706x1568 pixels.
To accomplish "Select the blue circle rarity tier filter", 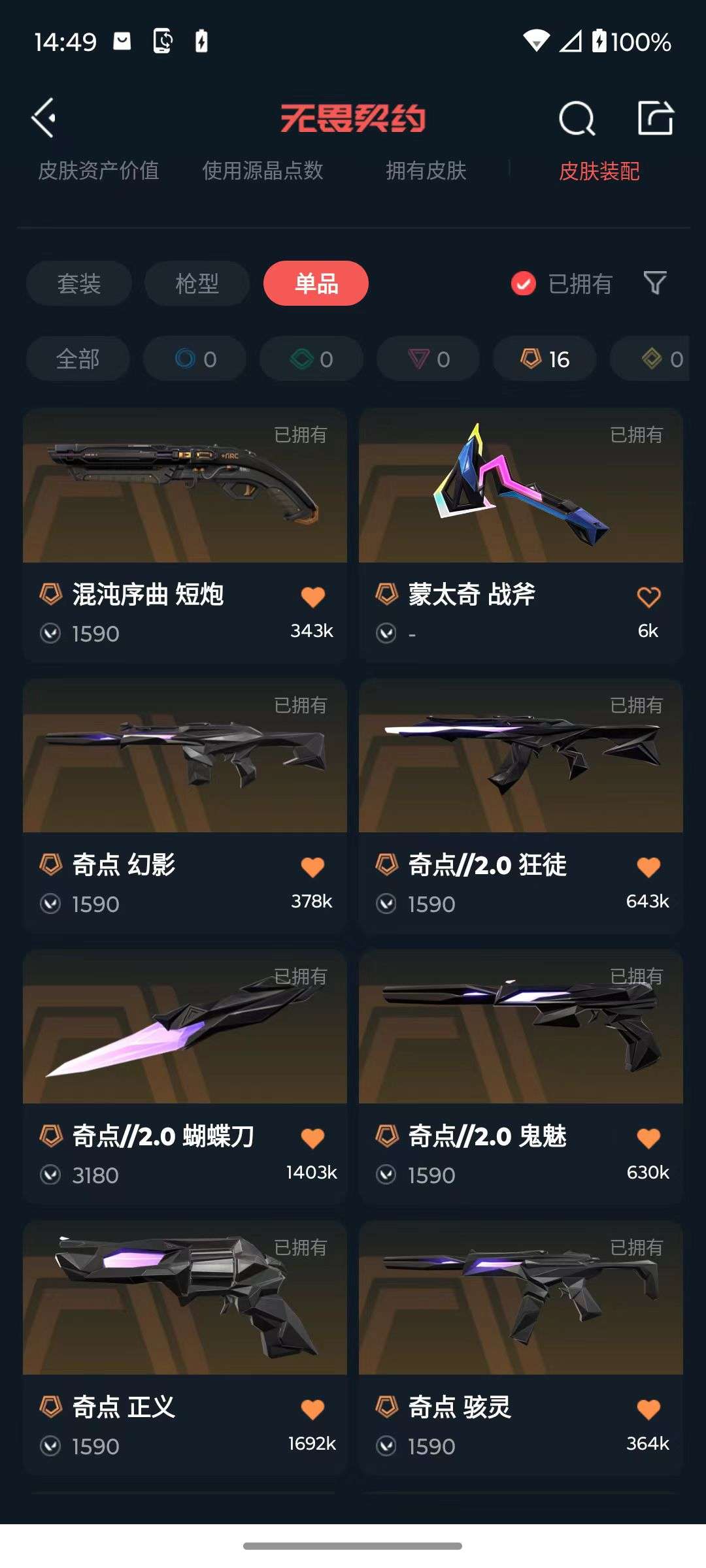I will [195, 358].
